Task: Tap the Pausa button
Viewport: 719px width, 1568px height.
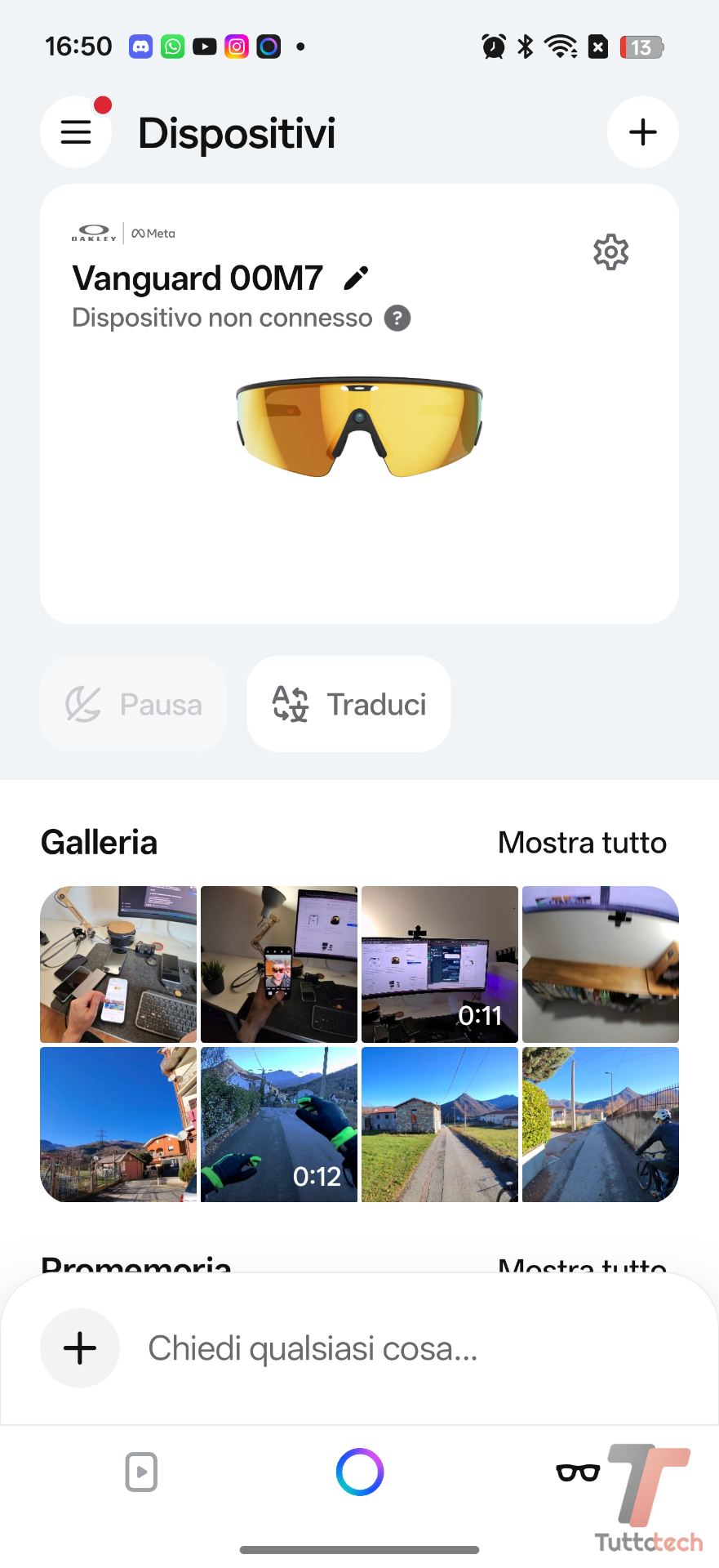Action: (134, 704)
